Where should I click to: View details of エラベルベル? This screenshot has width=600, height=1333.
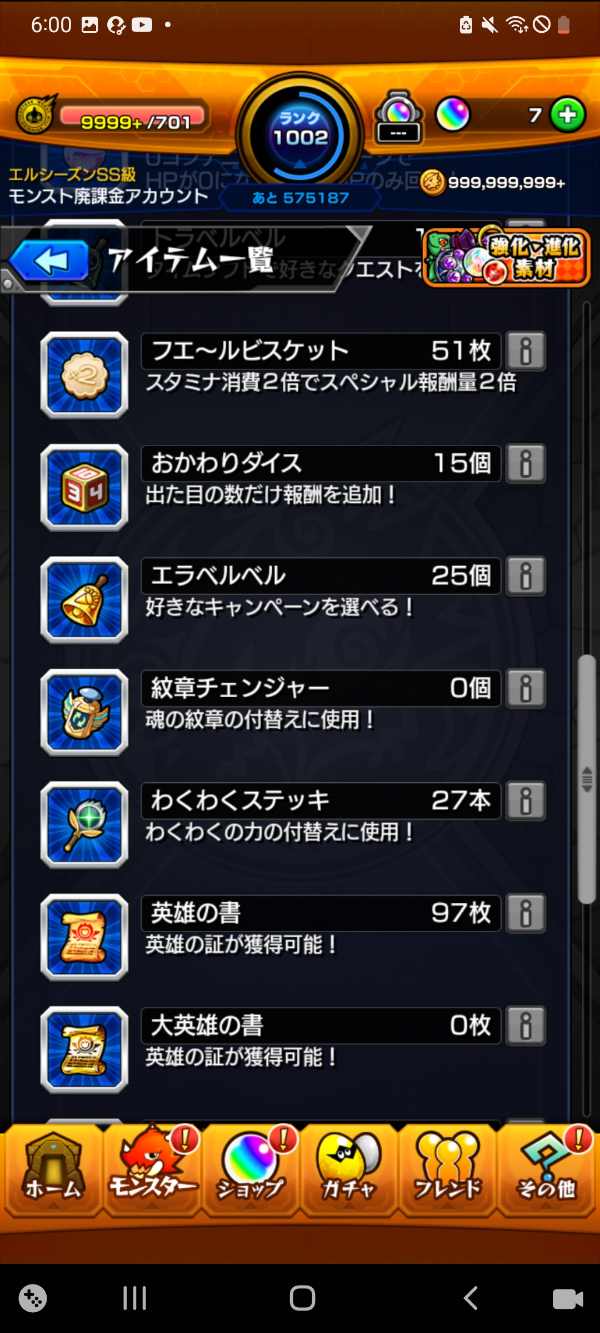coord(525,576)
